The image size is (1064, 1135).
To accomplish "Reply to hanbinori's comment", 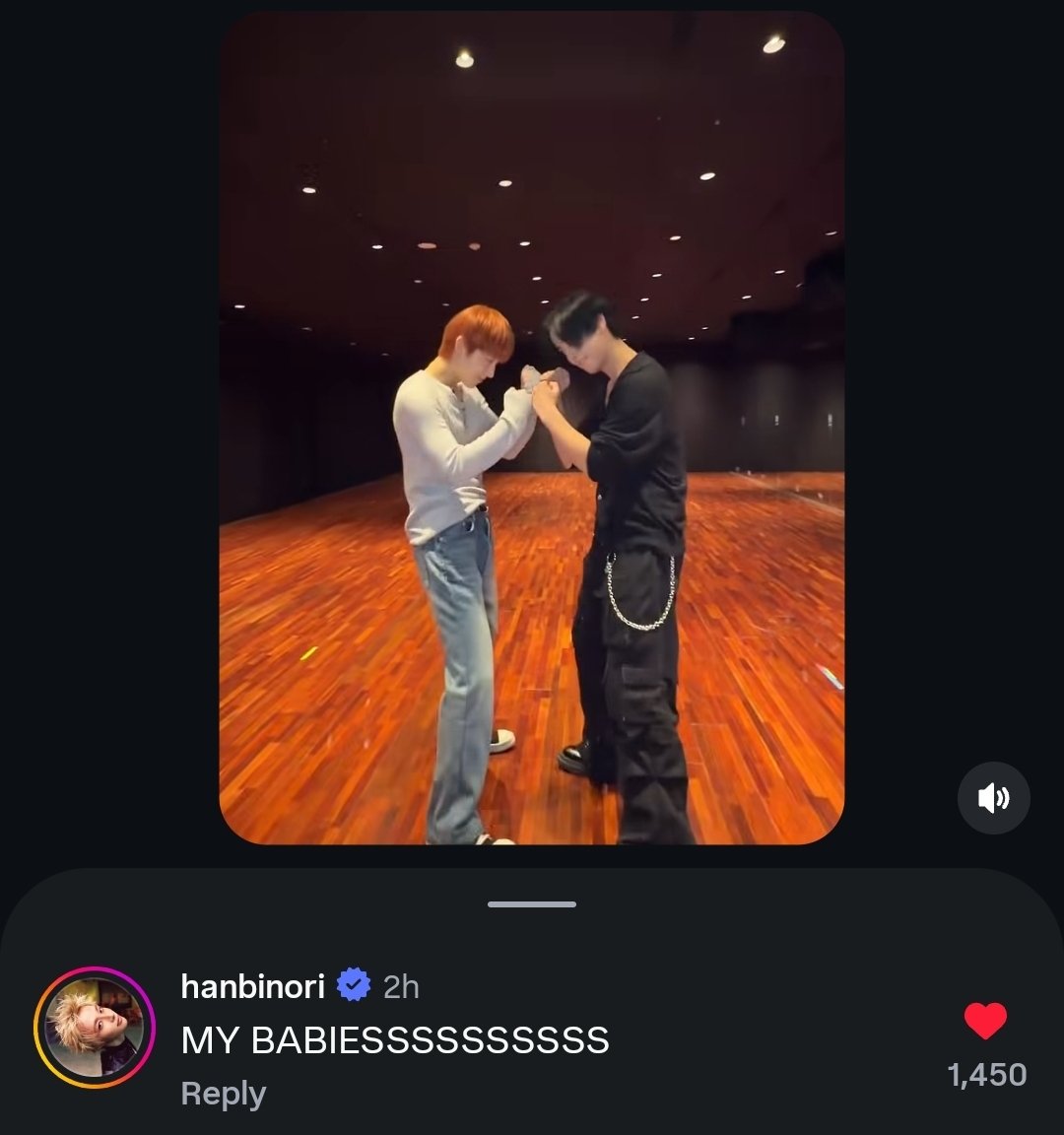I will click(224, 1093).
